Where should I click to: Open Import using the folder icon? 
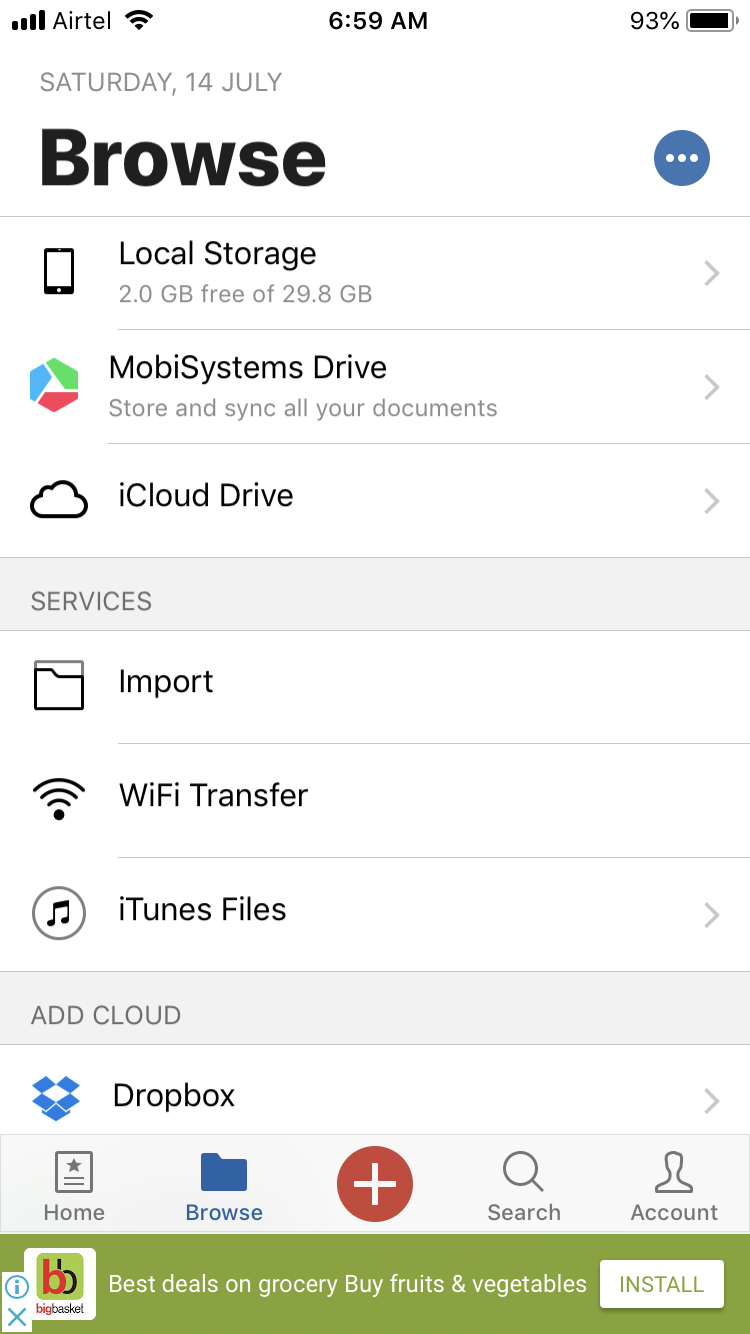[x=58, y=686]
